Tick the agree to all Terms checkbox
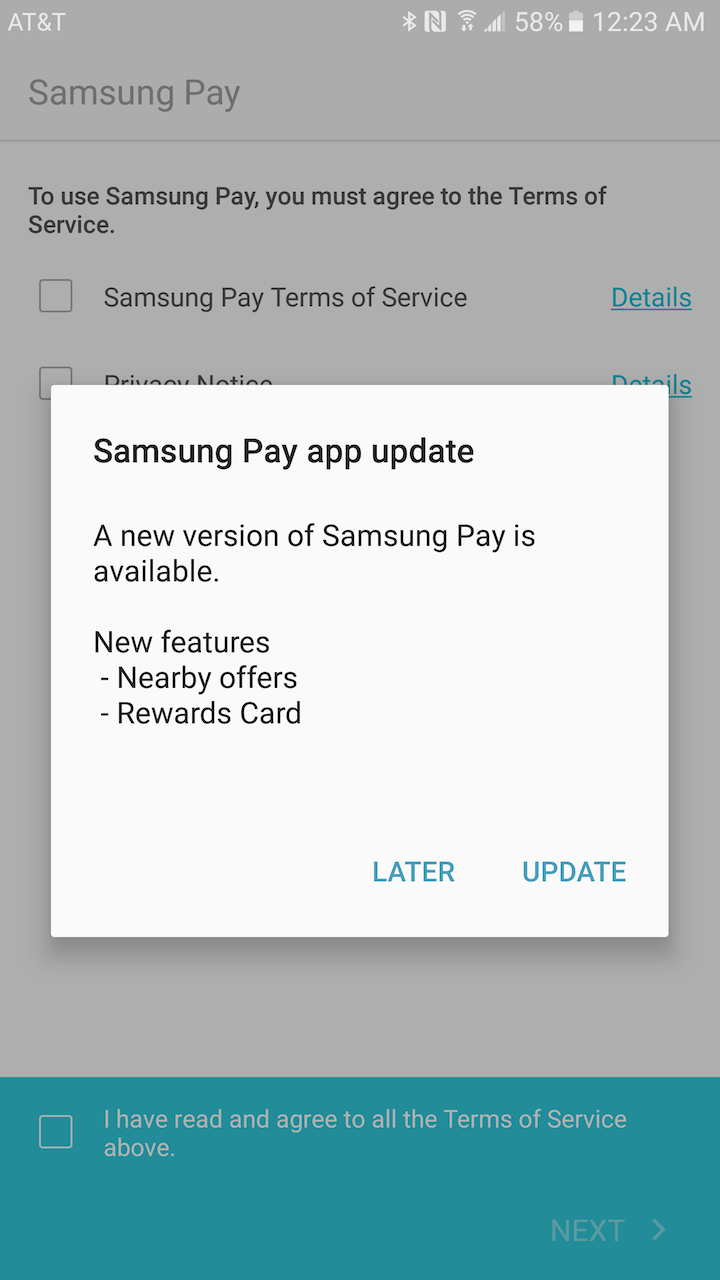Screen dimensions: 720x1280 click(x=56, y=1132)
